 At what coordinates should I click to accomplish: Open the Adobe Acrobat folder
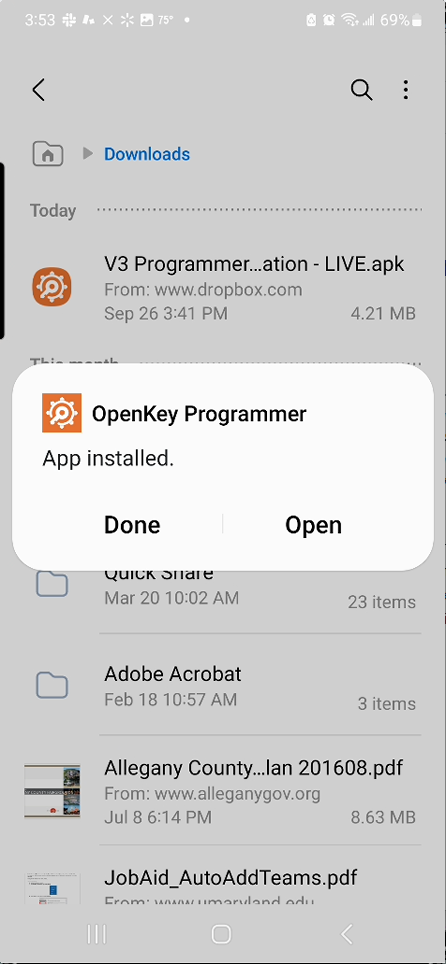coord(223,685)
